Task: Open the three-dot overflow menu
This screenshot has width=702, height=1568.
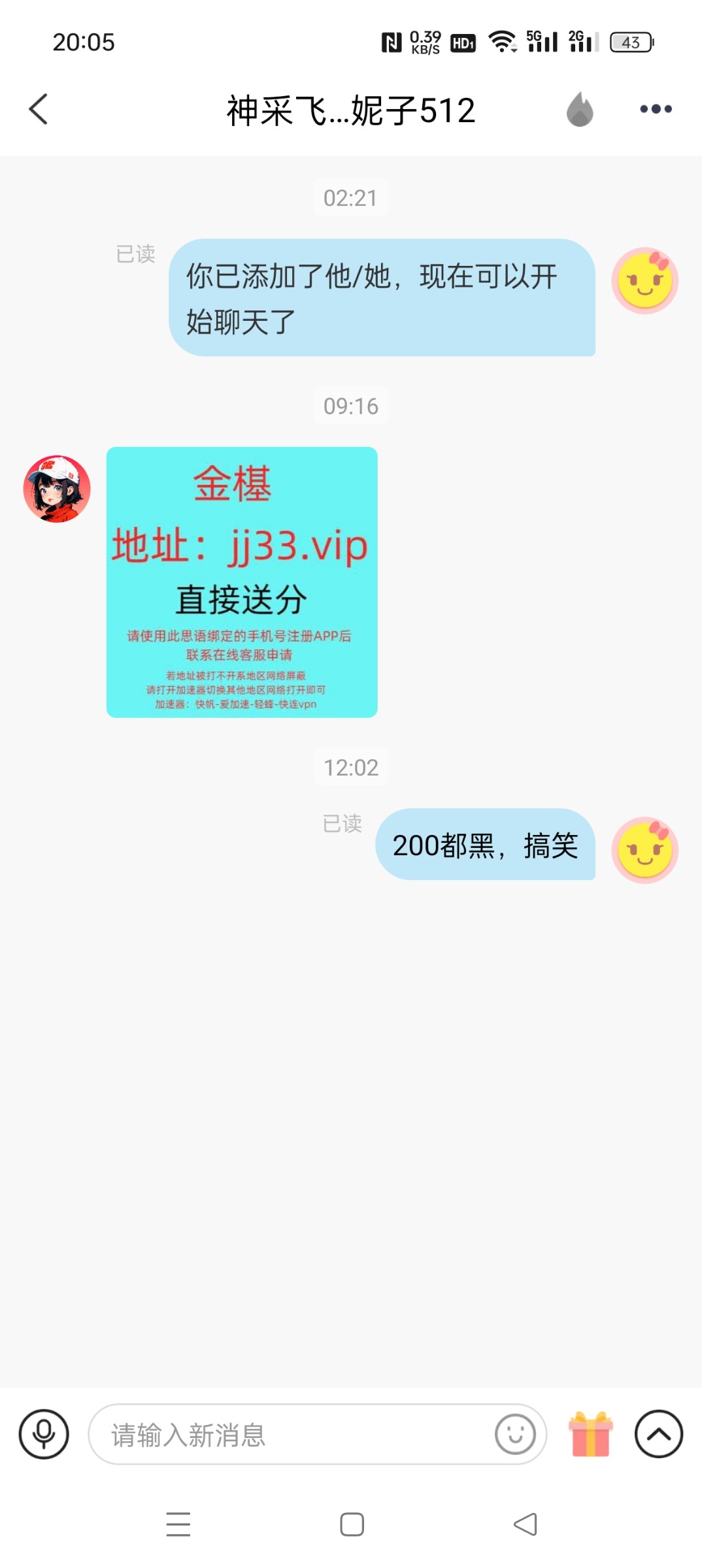Action: coord(656,109)
